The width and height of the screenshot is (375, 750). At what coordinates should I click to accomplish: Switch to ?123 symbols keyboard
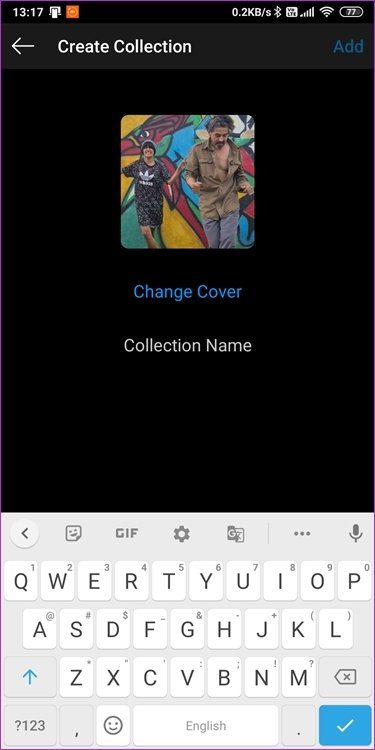point(30,726)
